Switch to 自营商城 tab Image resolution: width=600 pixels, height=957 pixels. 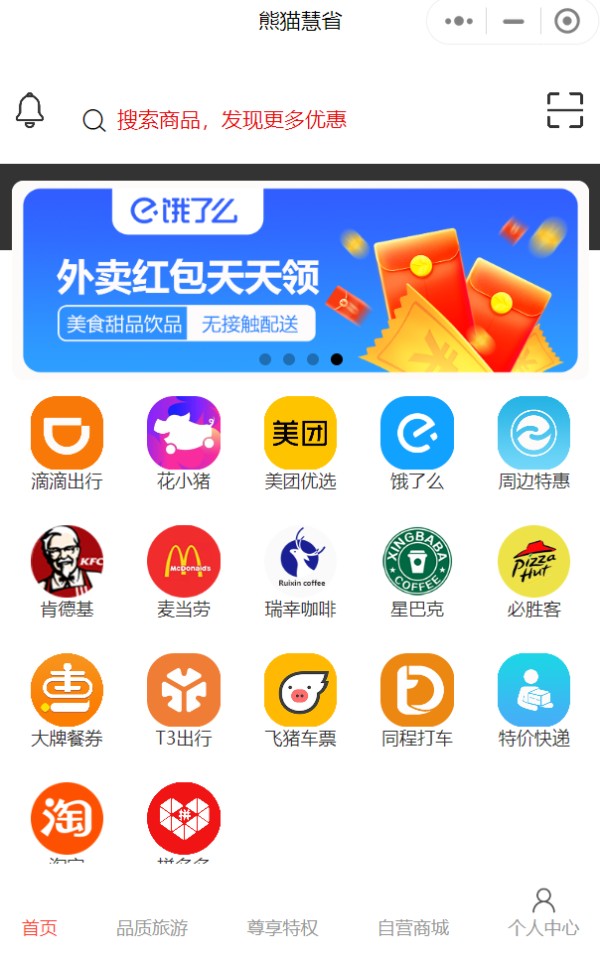(413, 927)
